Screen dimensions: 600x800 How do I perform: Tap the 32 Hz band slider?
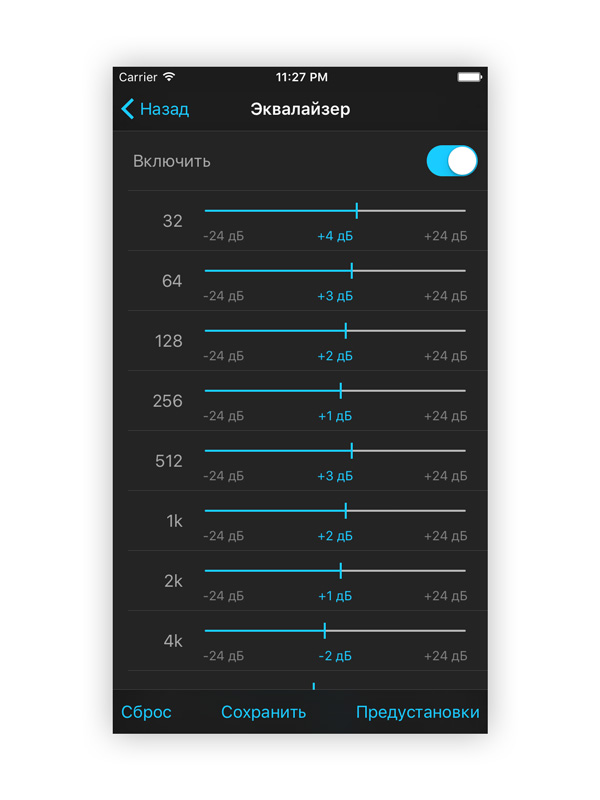click(x=357, y=211)
